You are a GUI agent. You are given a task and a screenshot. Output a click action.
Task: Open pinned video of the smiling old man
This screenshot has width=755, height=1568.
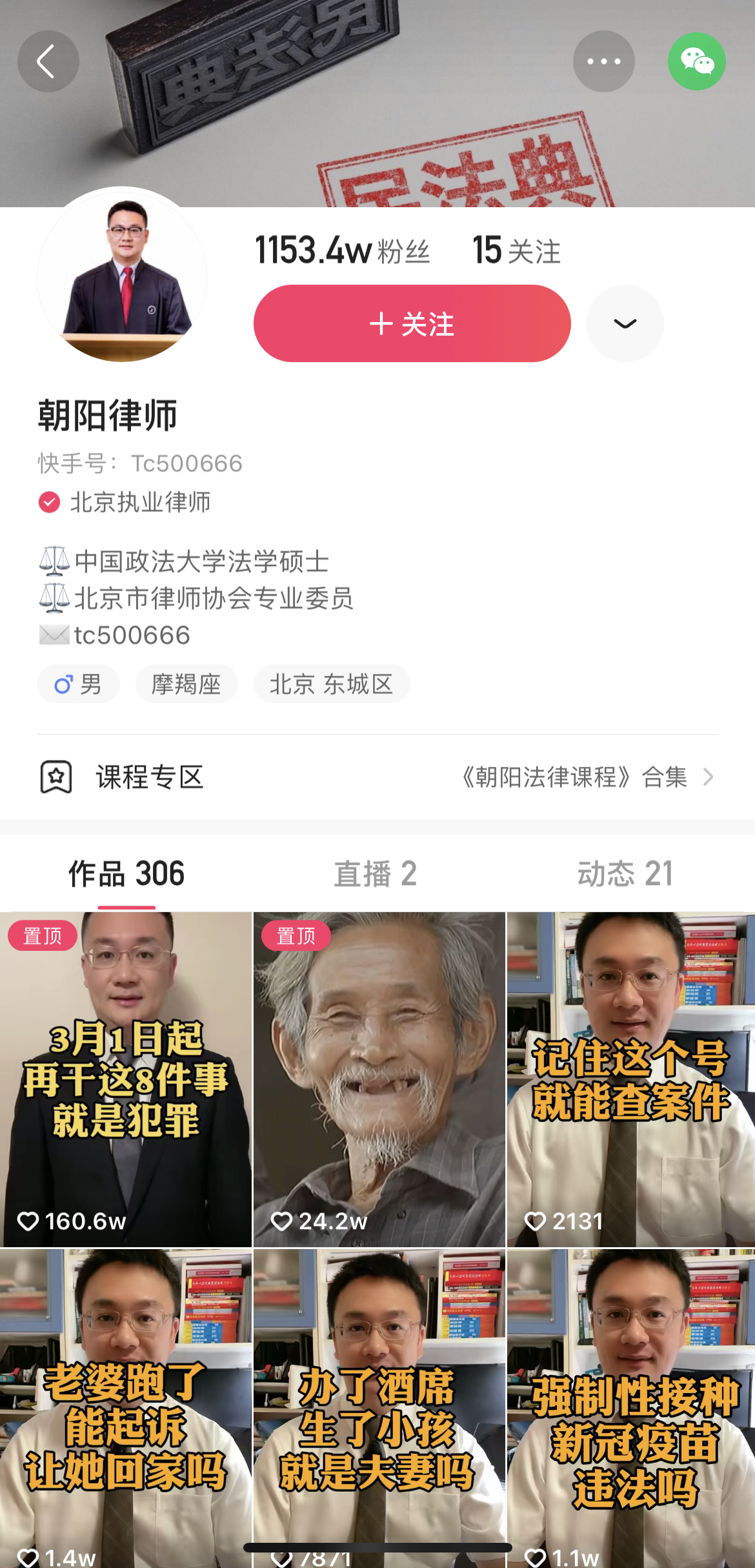click(x=379, y=1078)
